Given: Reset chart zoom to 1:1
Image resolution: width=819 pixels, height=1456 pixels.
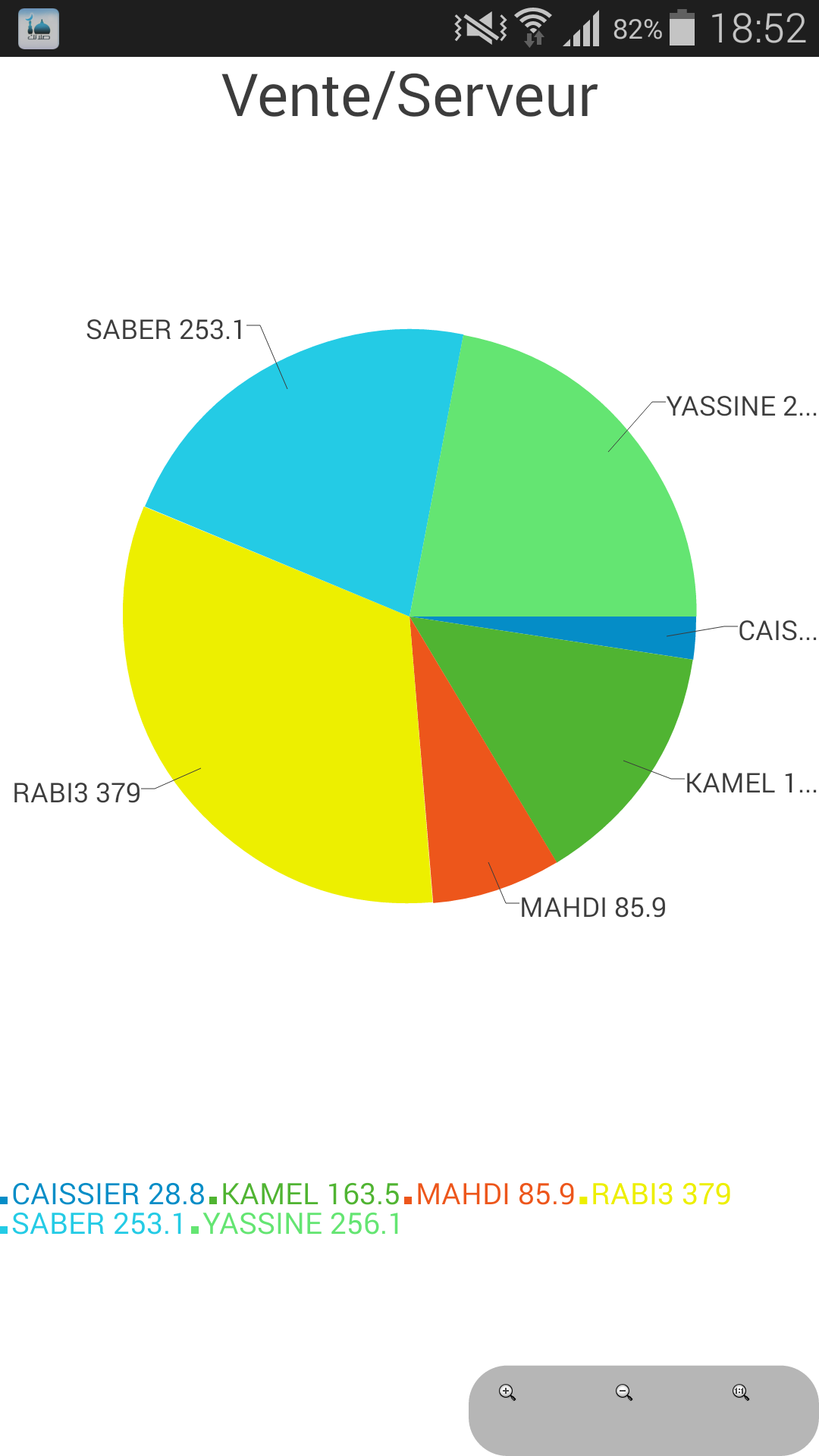Looking at the screenshot, I should [741, 1392].
